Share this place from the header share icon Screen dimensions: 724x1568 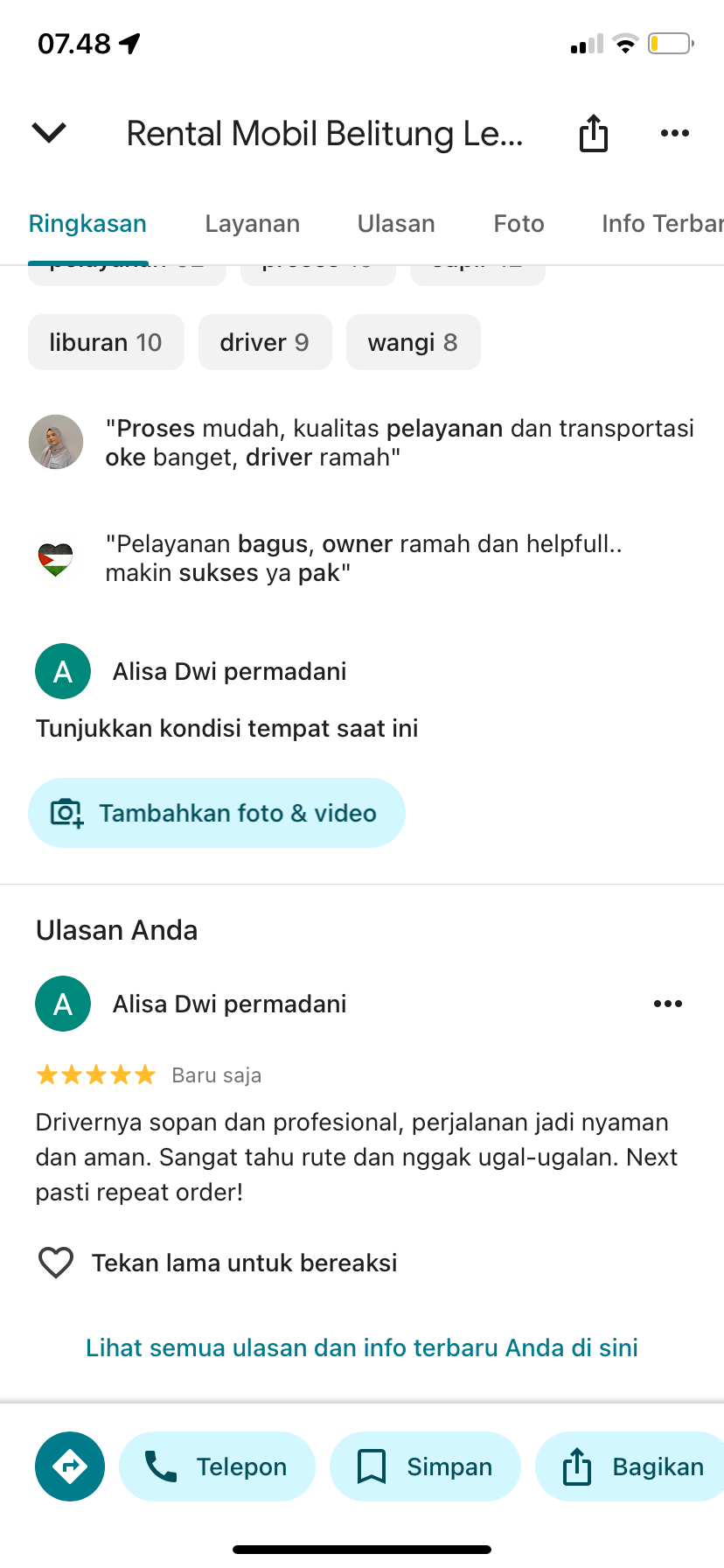pyautogui.click(x=594, y=133)
